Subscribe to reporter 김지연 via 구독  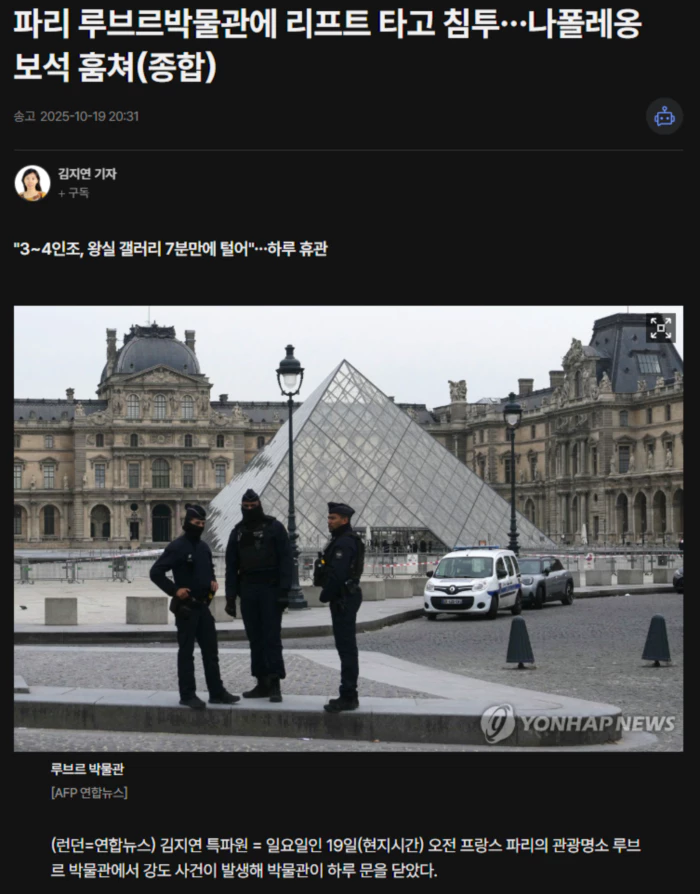pos(74,192)
